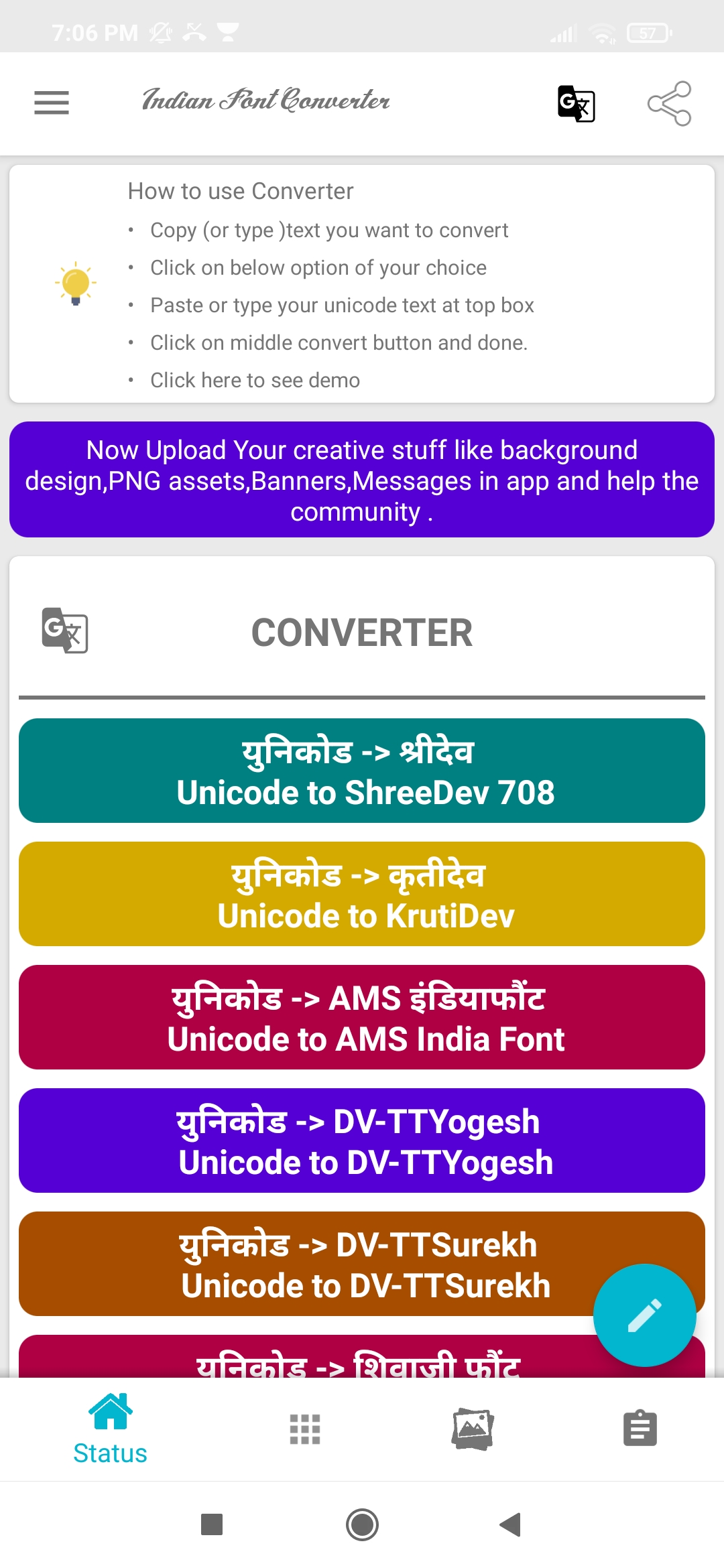Share the app via share icon
This screenshot has height=1568, width=724.
(669, 103)
